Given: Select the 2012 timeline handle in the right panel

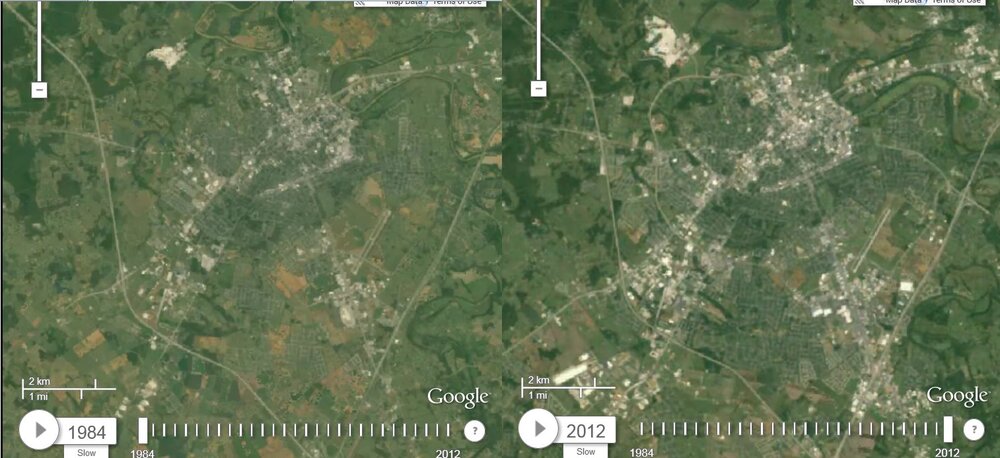Looking at the screenshot, I should point(948,429).
